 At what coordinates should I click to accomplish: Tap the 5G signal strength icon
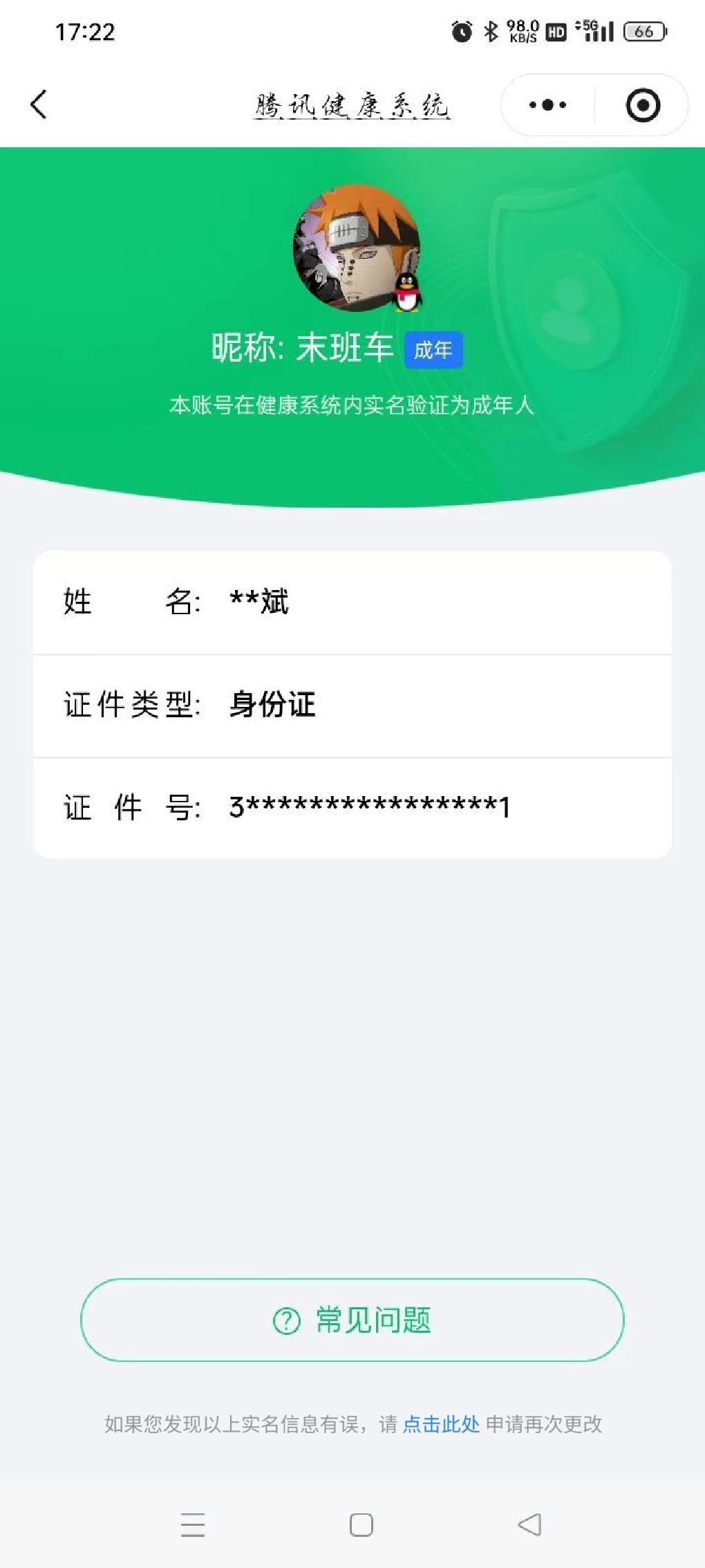pyautogui.click(x=593, y=30)
